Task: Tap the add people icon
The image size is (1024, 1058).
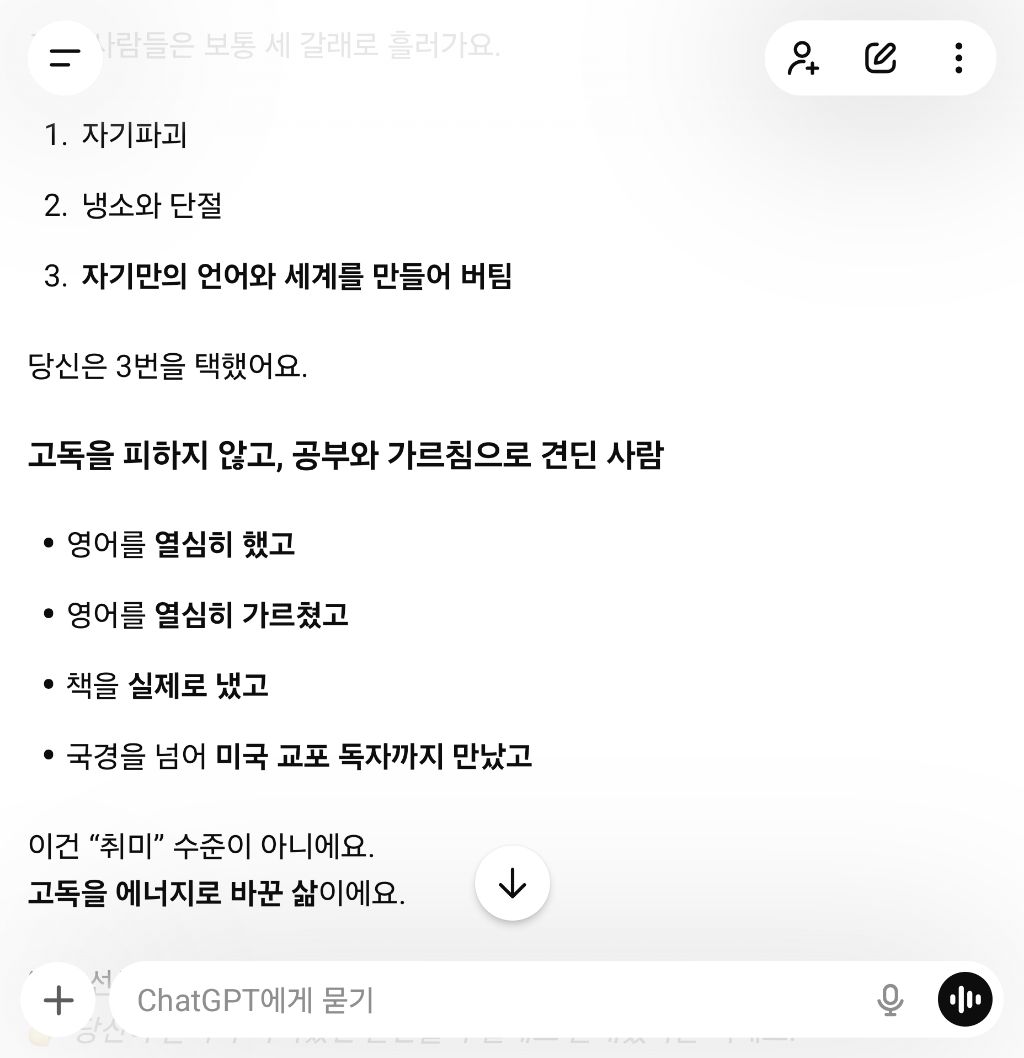Action: click(803, 58)
